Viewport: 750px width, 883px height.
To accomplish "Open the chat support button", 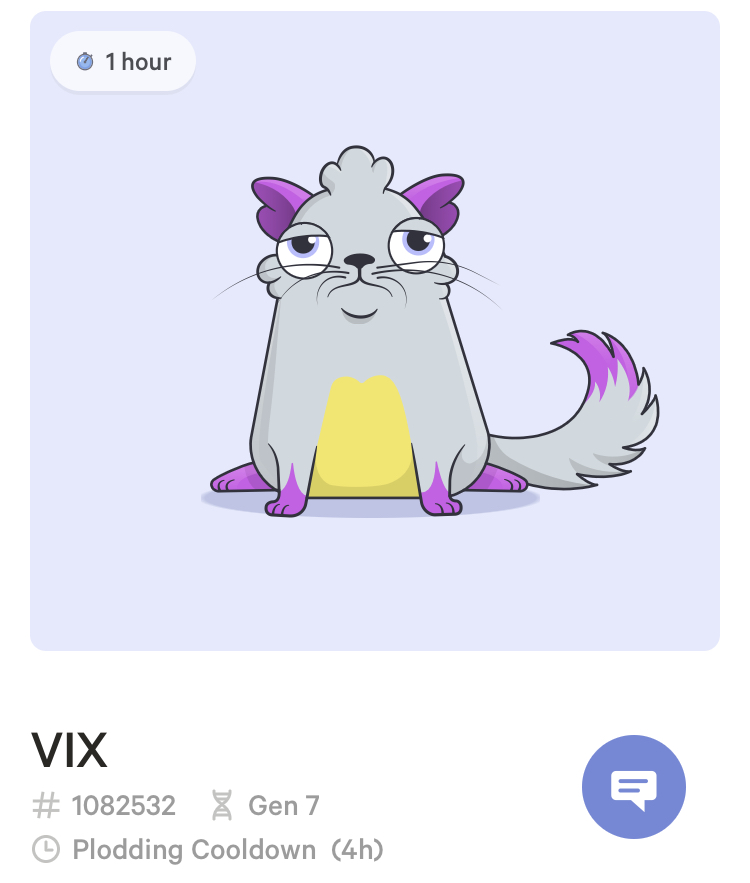I will pos(633,787).
